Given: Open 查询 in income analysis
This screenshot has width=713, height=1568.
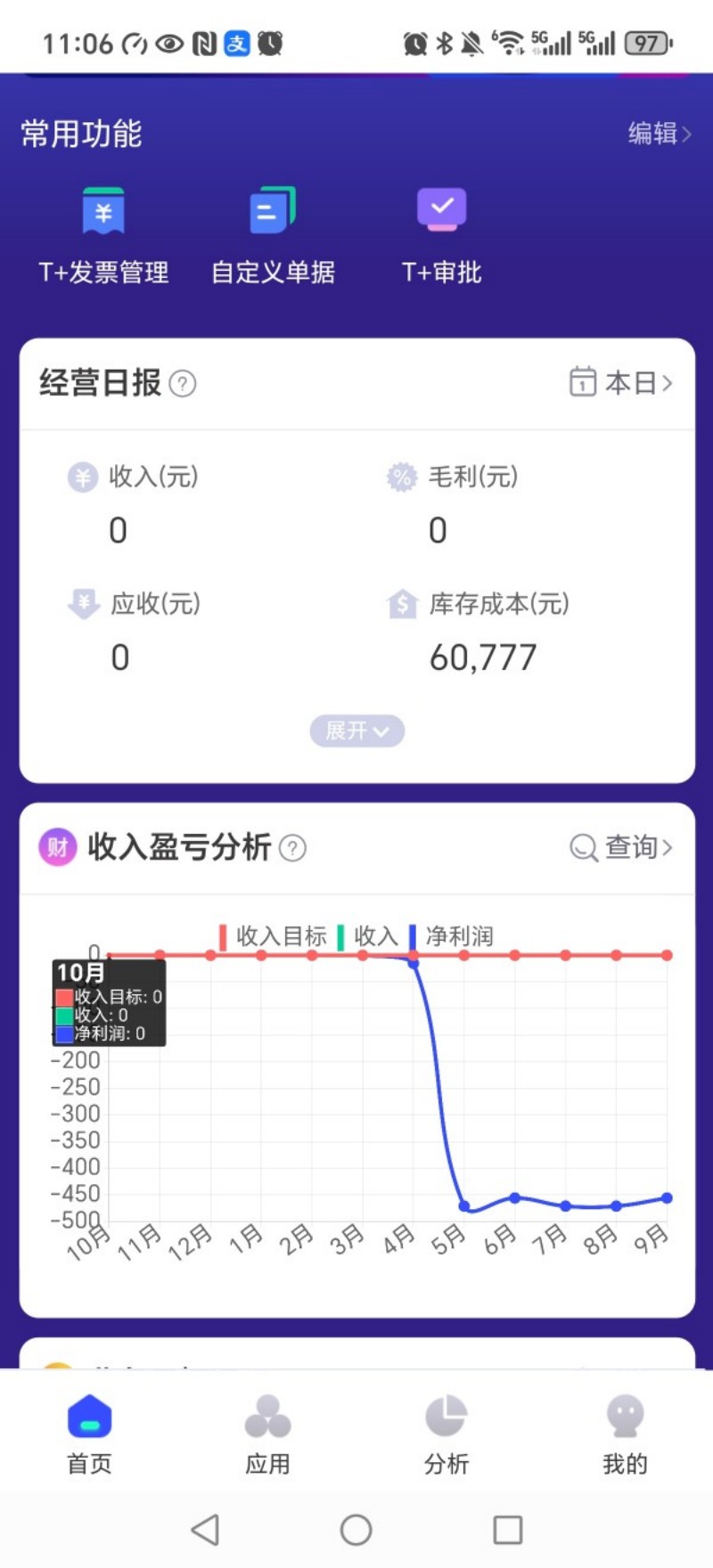Looking at the screenshot, I should pyautogui.click(x=622, y=847).
